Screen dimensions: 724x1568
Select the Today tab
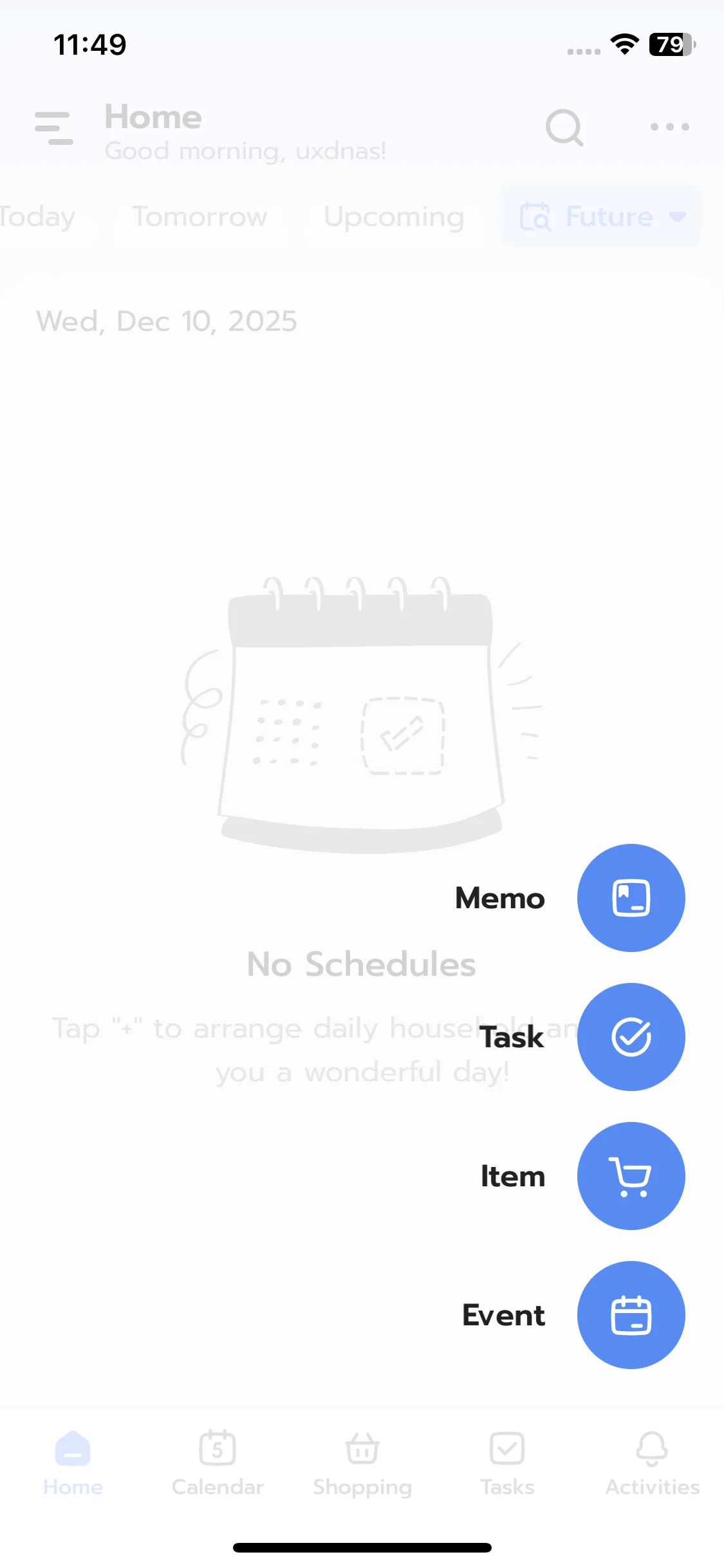tap(37, 217)
